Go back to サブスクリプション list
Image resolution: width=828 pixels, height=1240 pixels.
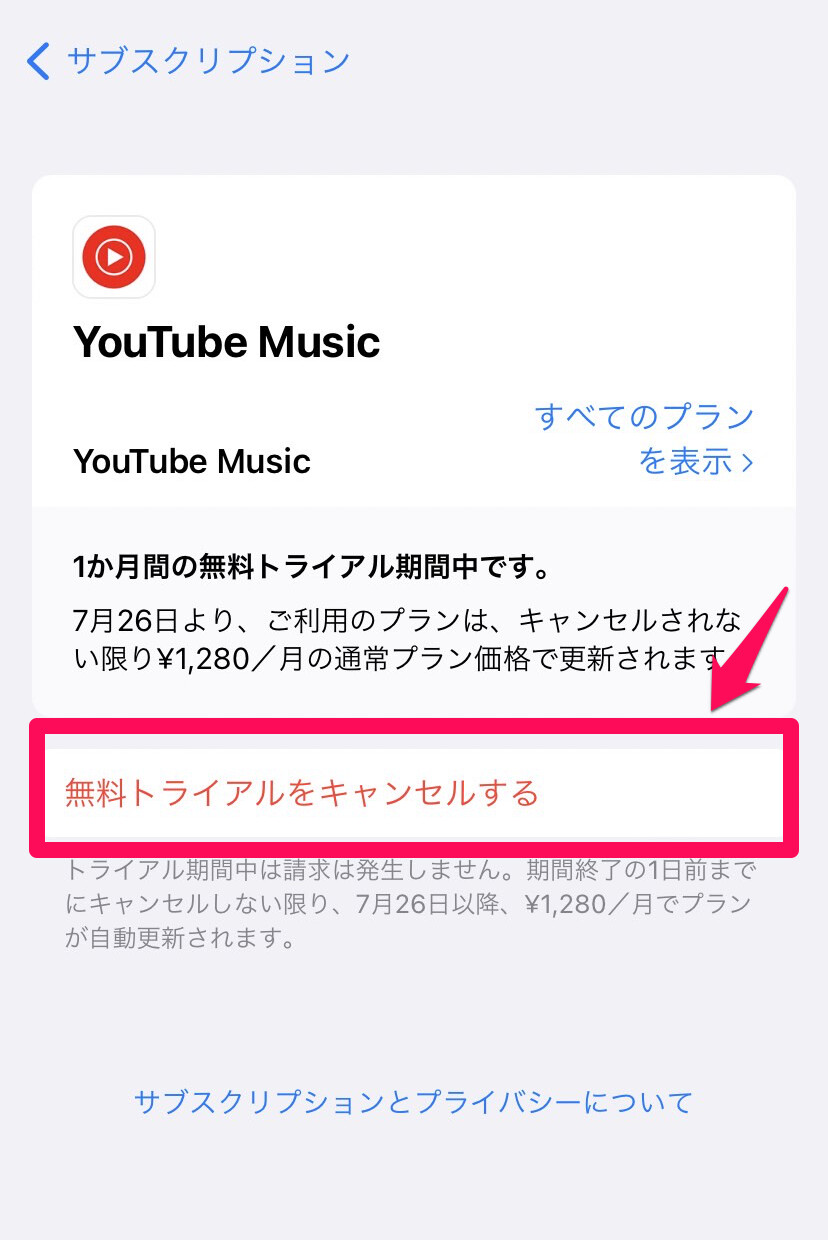tap(188, 61)
